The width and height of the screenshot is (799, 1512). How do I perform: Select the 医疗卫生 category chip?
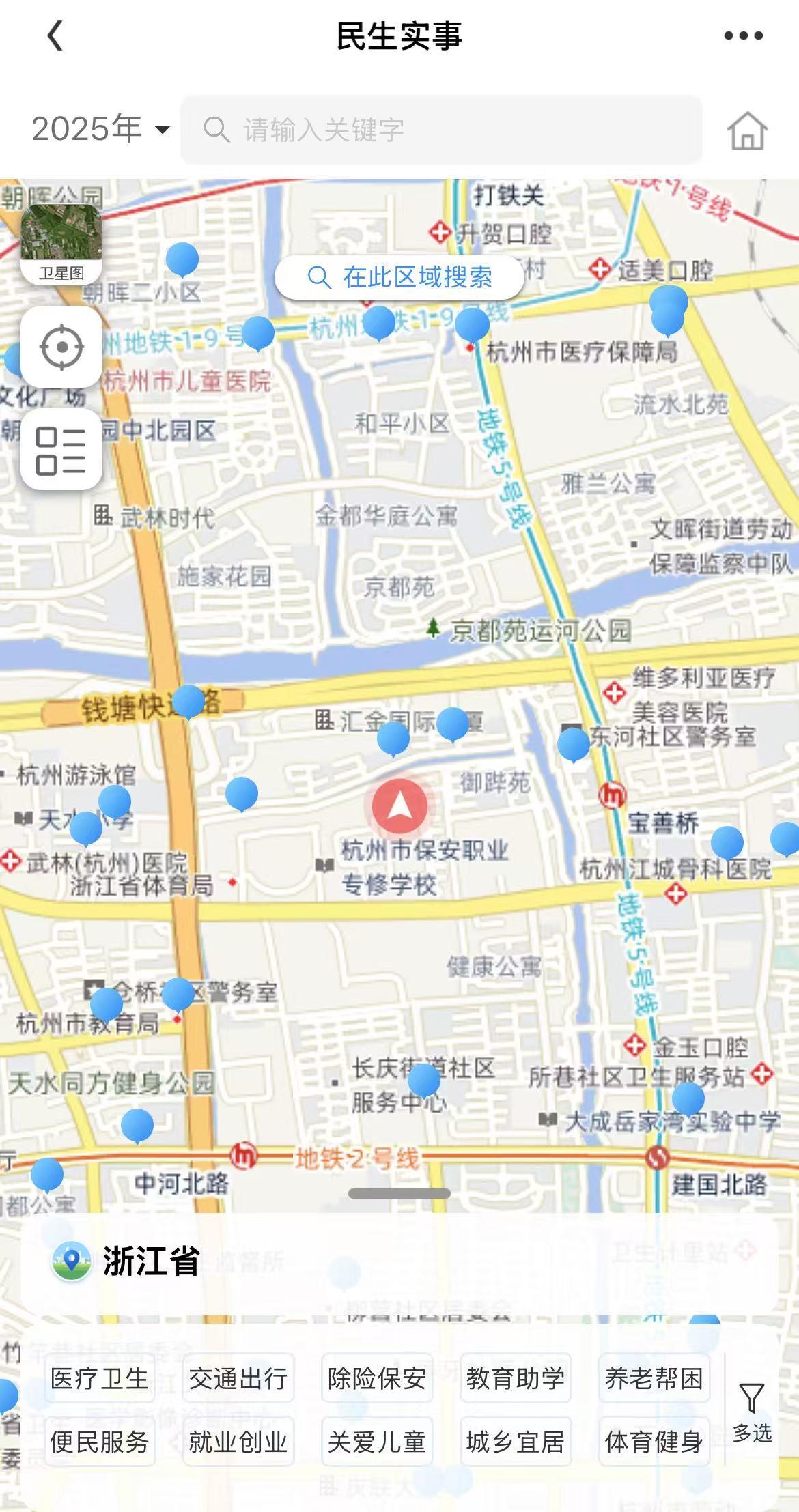click(100, 1379)
